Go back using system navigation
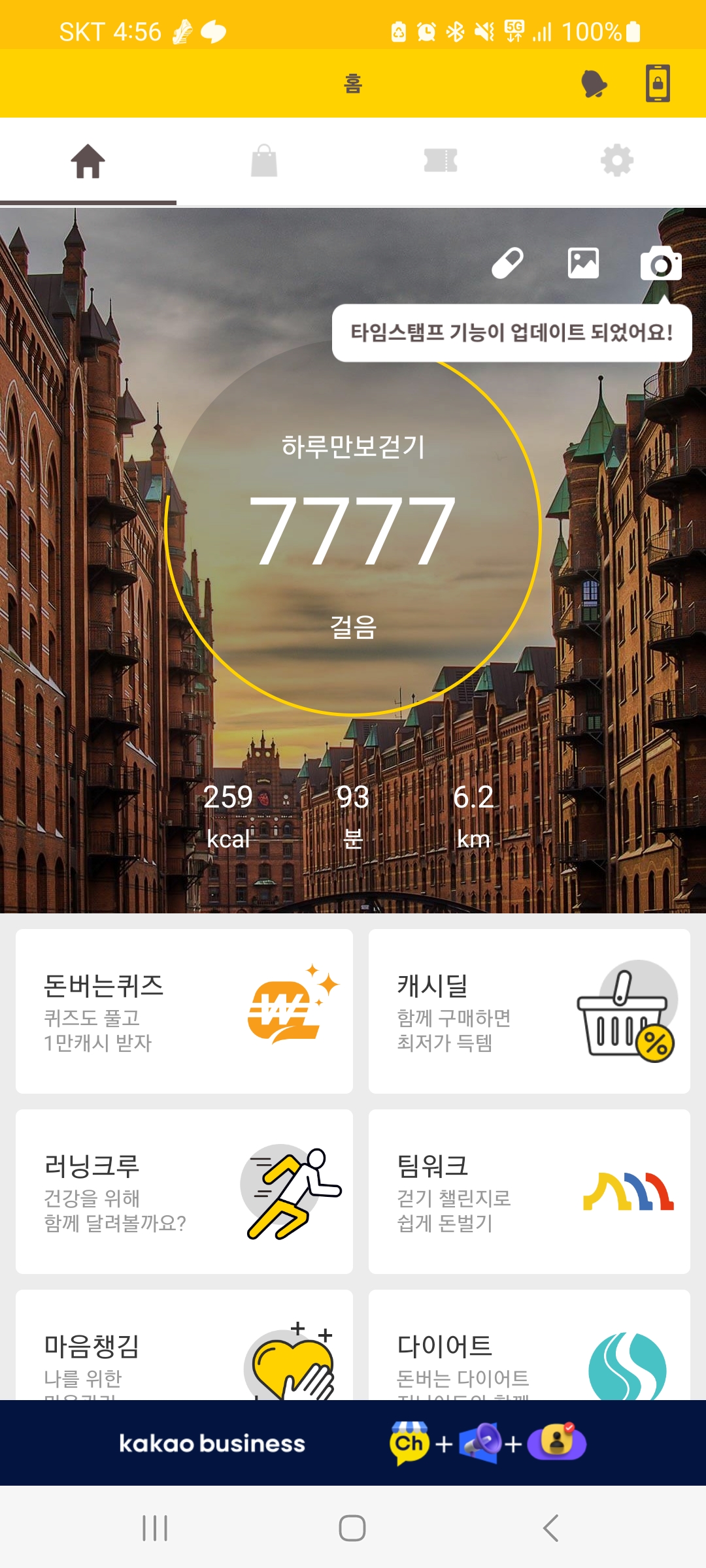Image resolution: width=706 pixels, height=1568 pixels. [550, 1528]
